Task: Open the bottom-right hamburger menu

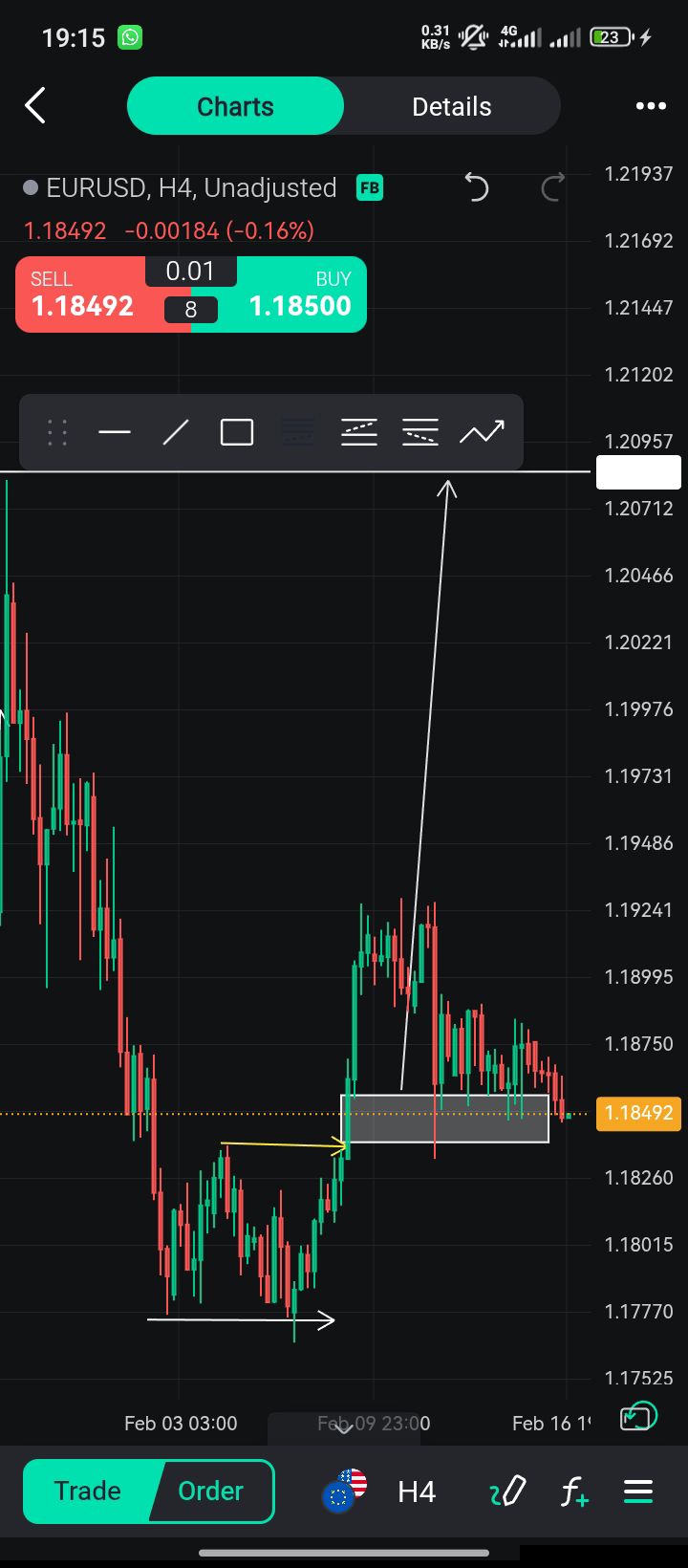Action: (x=638, y=1492)
